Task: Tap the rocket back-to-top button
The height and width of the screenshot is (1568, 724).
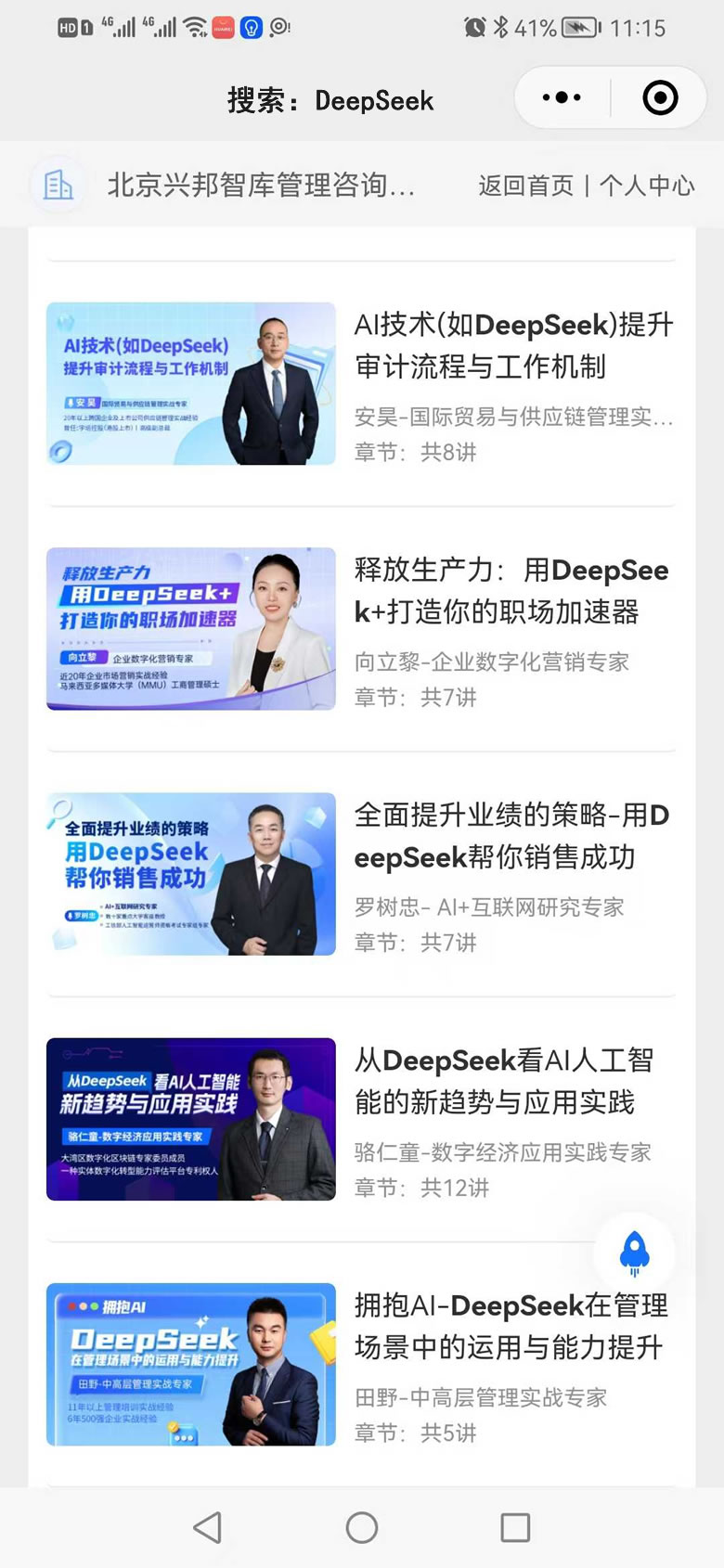Action: pyautogui.click(x=634, y=1253)
